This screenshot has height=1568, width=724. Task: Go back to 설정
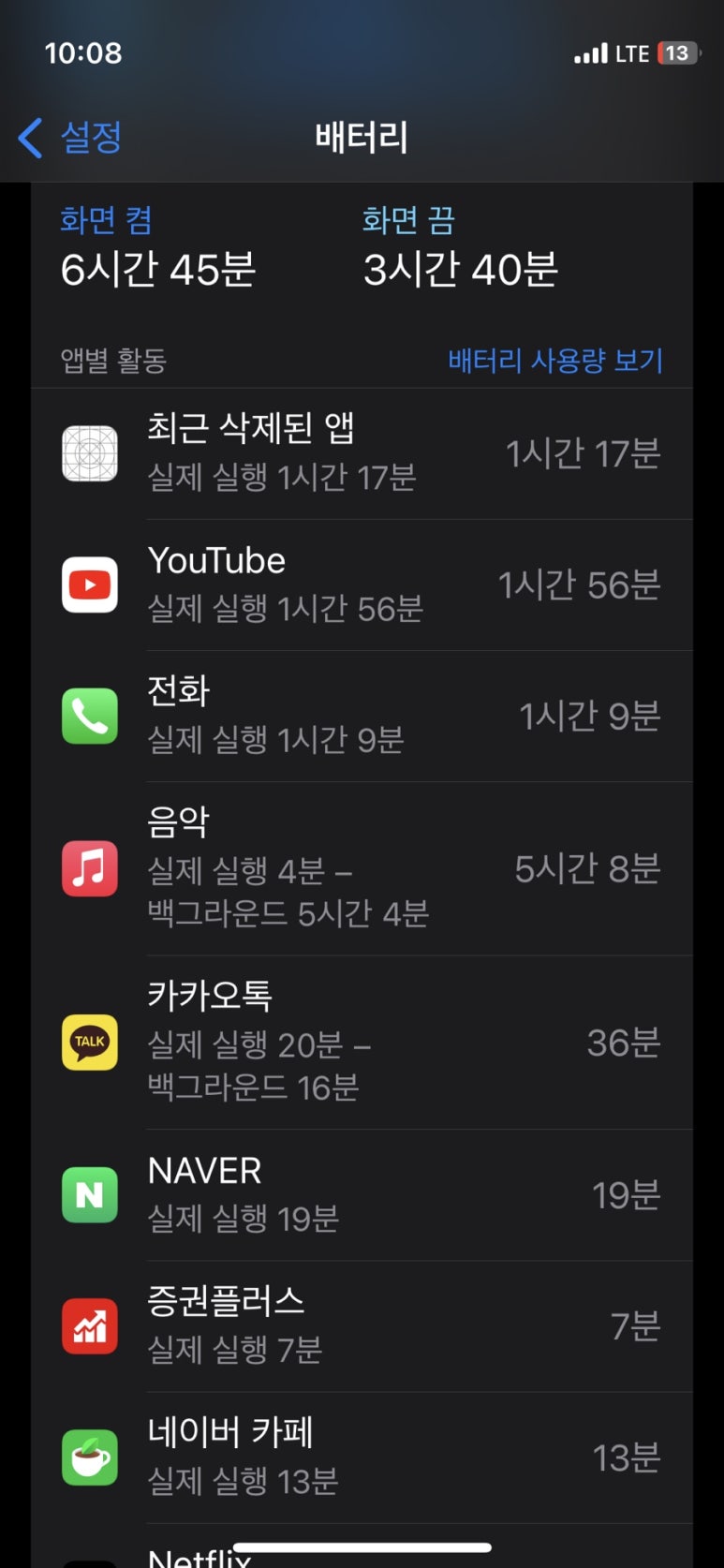point(71,138)
